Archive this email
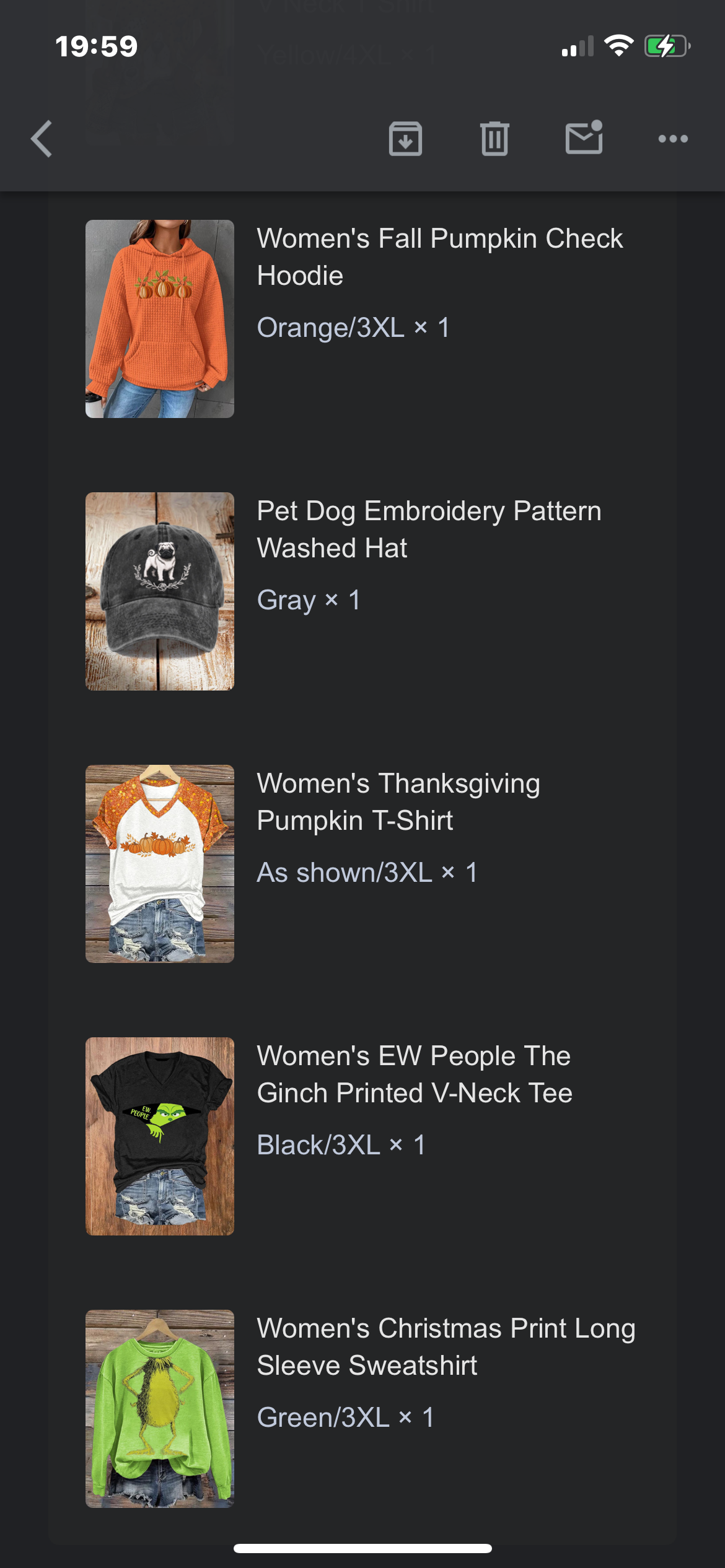725x1568 pixels. [x=405, y=139]
